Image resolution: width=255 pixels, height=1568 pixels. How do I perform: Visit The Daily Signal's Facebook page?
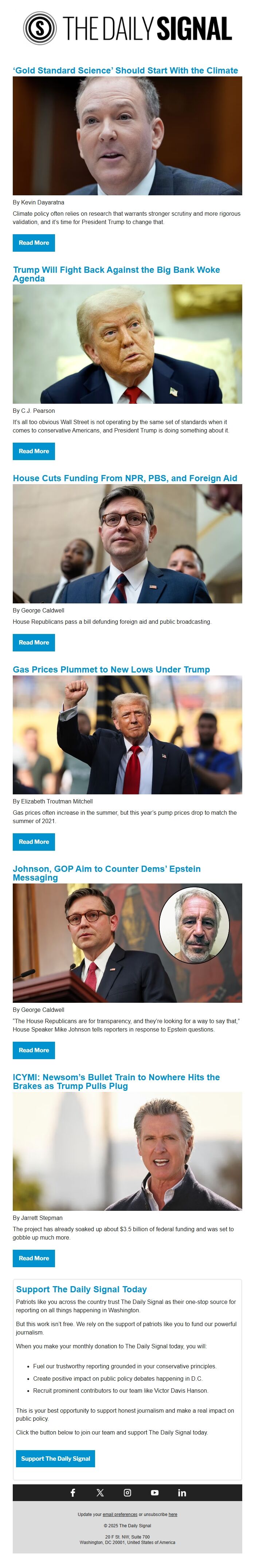point(72,1492)
